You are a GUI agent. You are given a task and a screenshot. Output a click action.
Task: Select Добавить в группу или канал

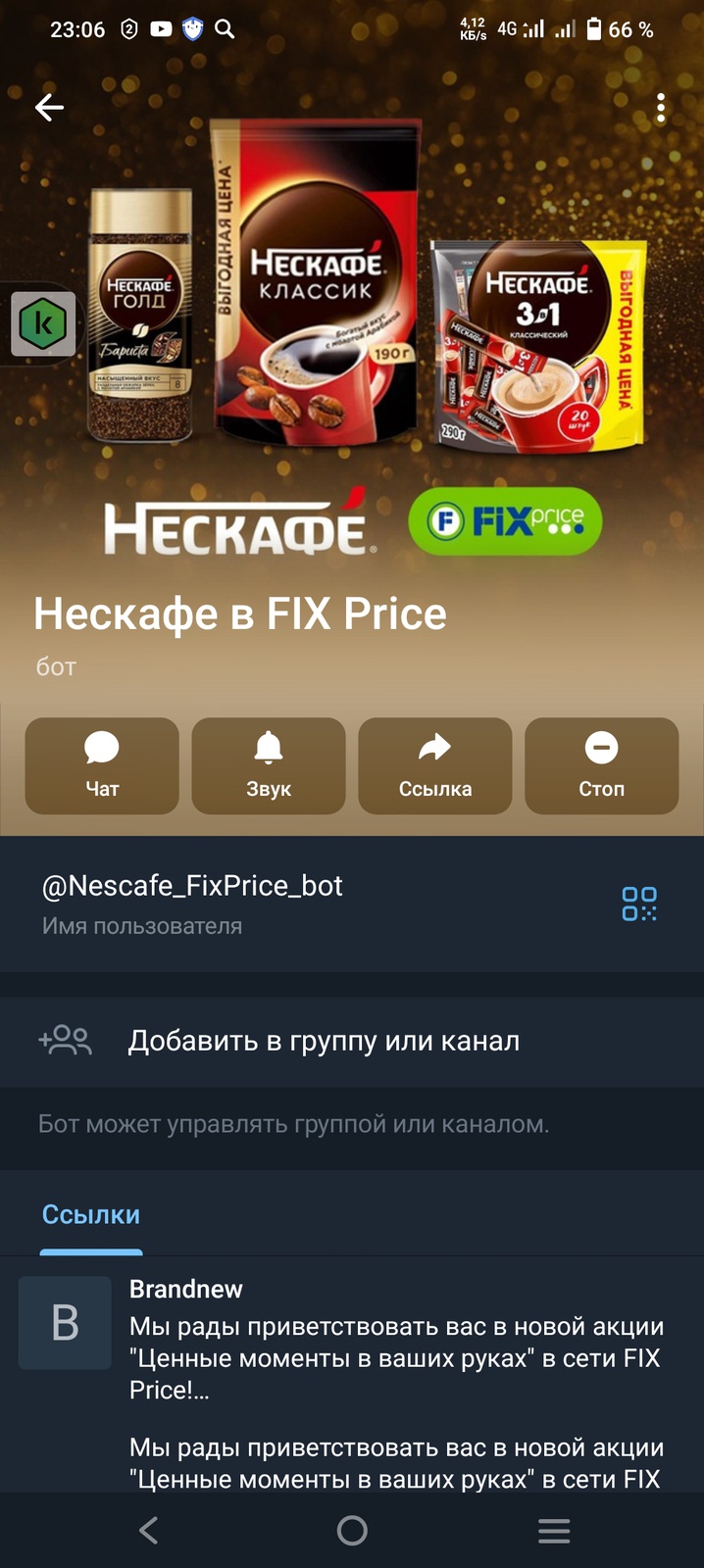click(324, 1041)
